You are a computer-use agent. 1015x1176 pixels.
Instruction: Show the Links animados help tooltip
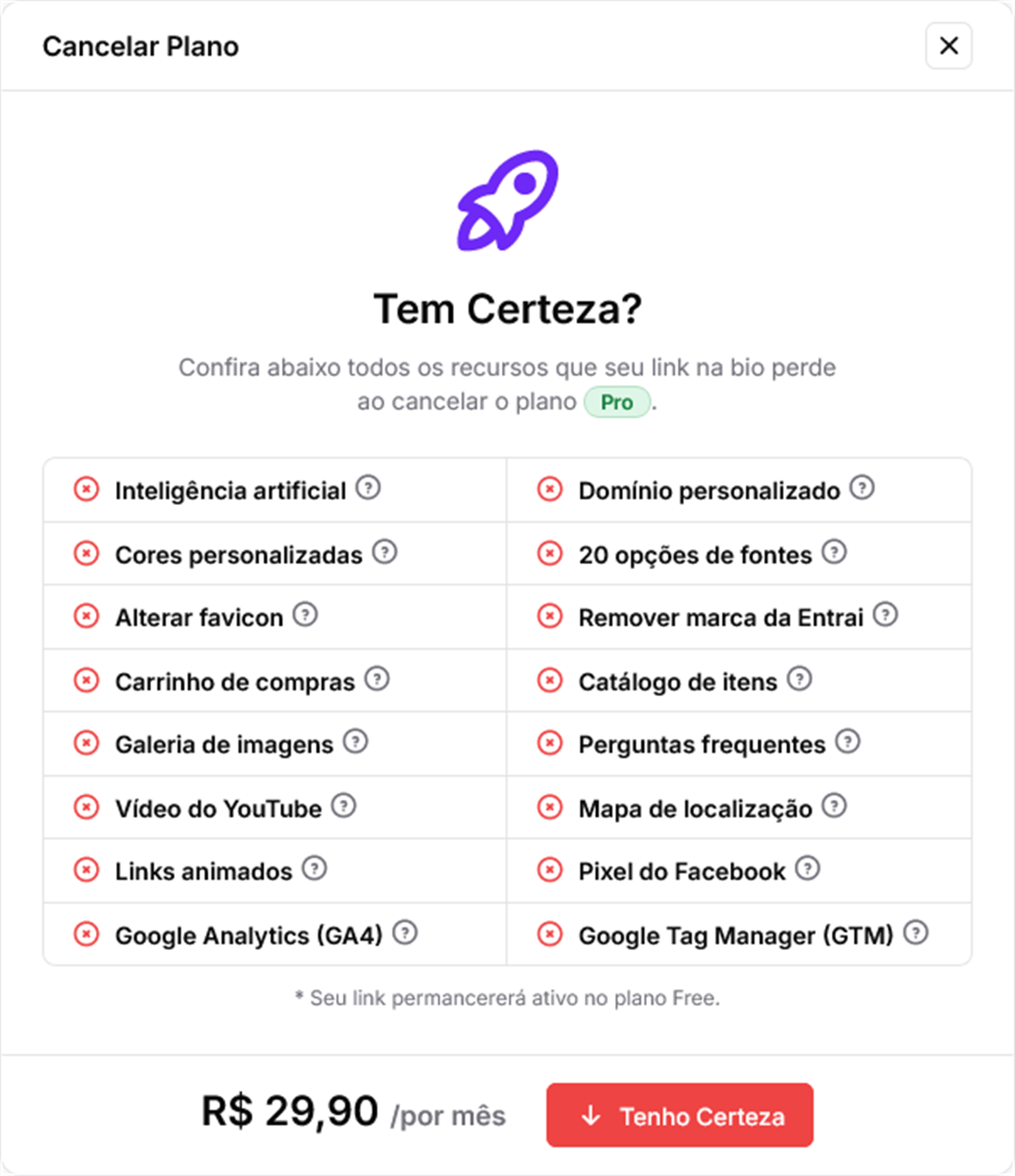click(x=313, y=868)
